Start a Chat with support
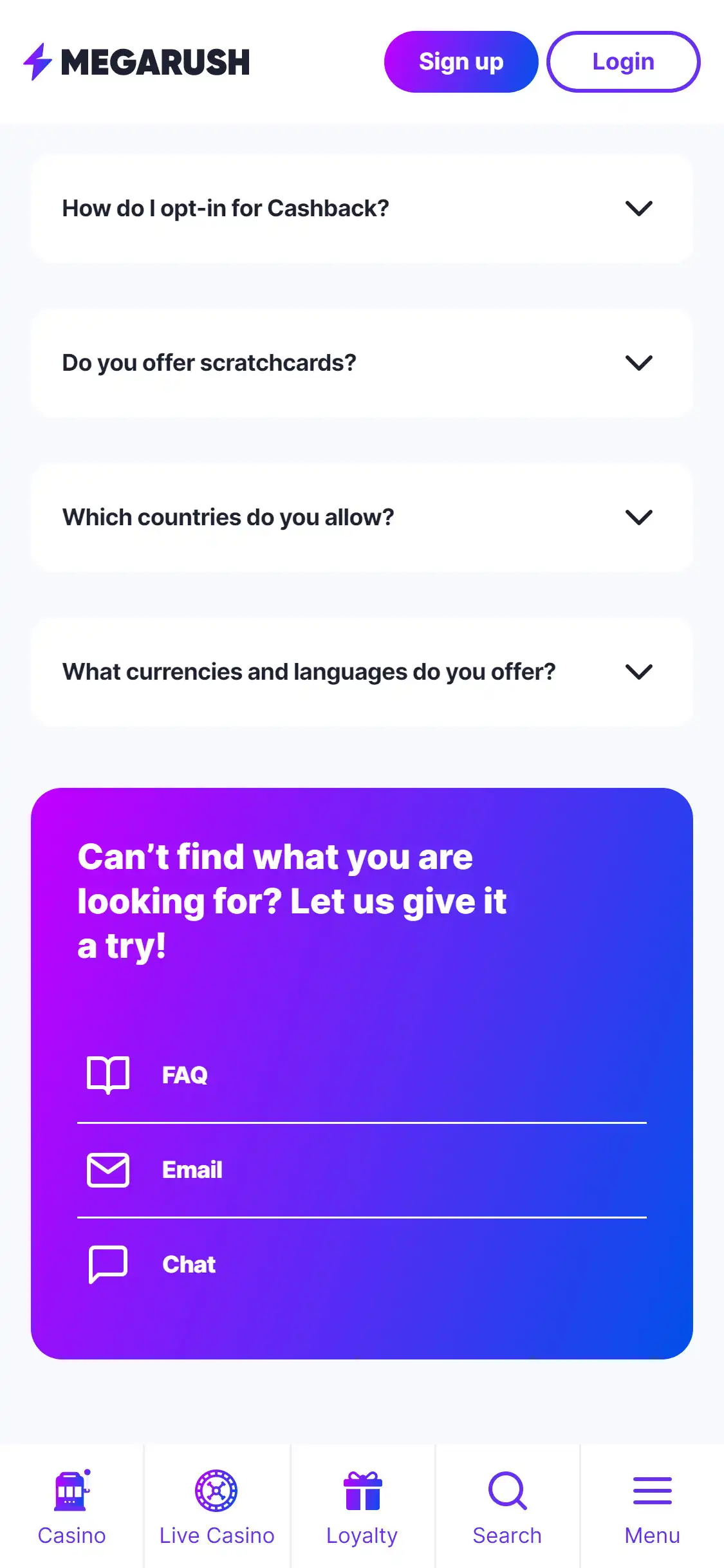Screen dimensions: 724x1568 [x=189, y=1264]
